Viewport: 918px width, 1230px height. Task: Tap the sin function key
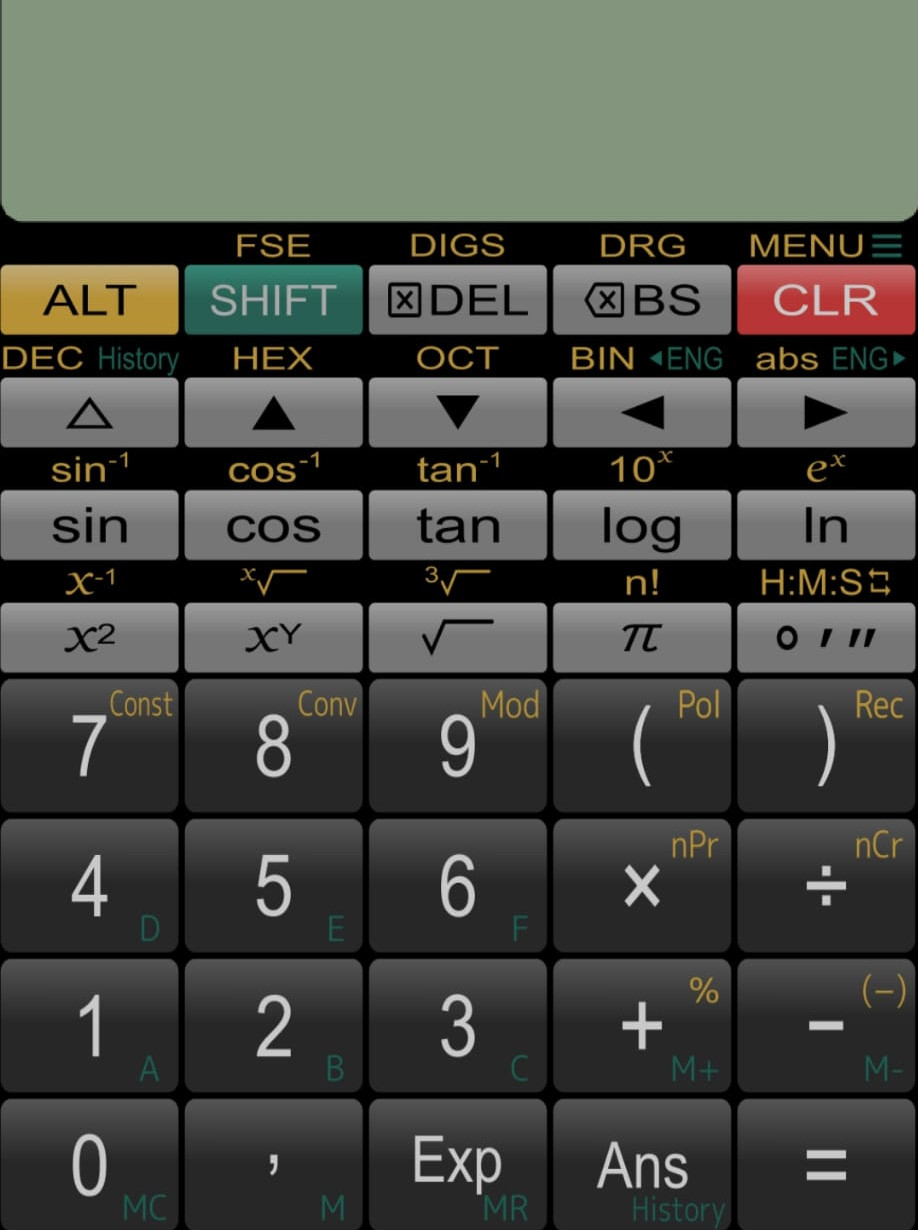click(x=90, y=526)
